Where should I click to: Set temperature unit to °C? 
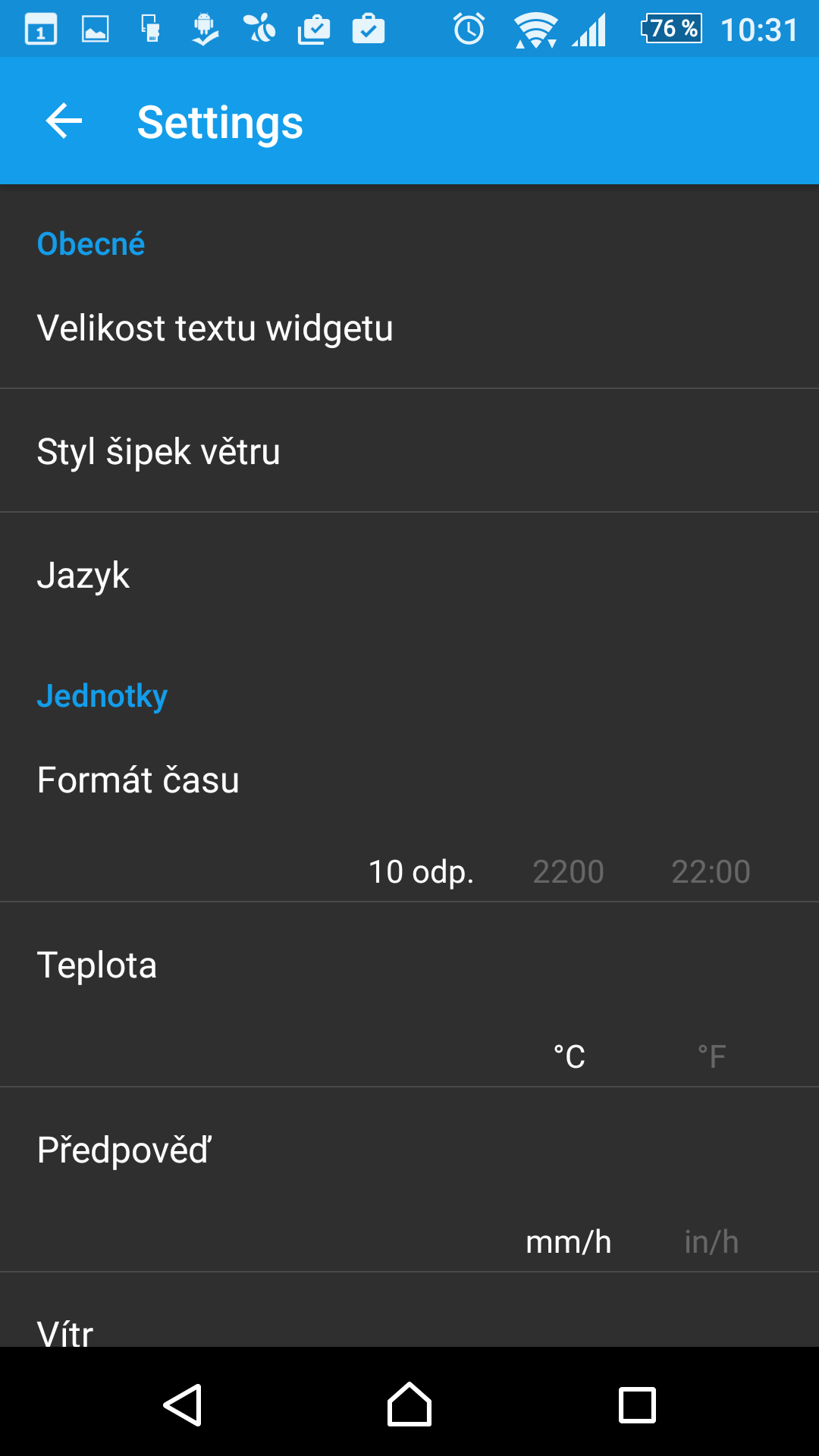coord(569,1056)
